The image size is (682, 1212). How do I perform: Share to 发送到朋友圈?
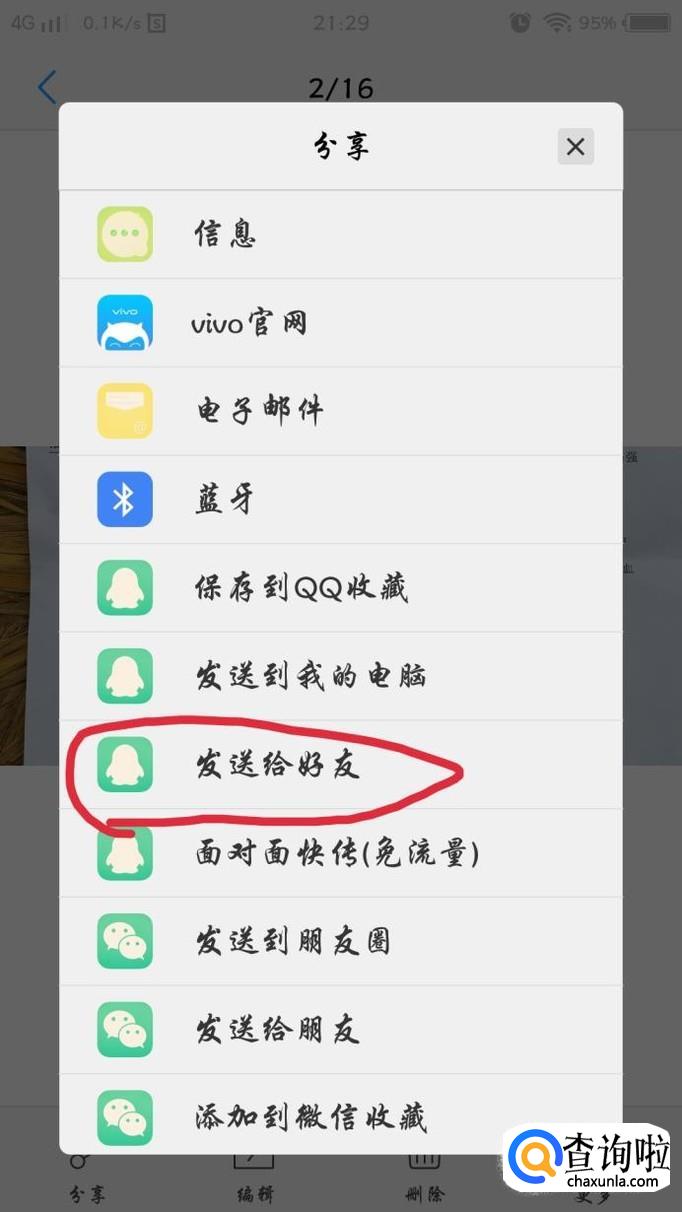coord(341,941)
